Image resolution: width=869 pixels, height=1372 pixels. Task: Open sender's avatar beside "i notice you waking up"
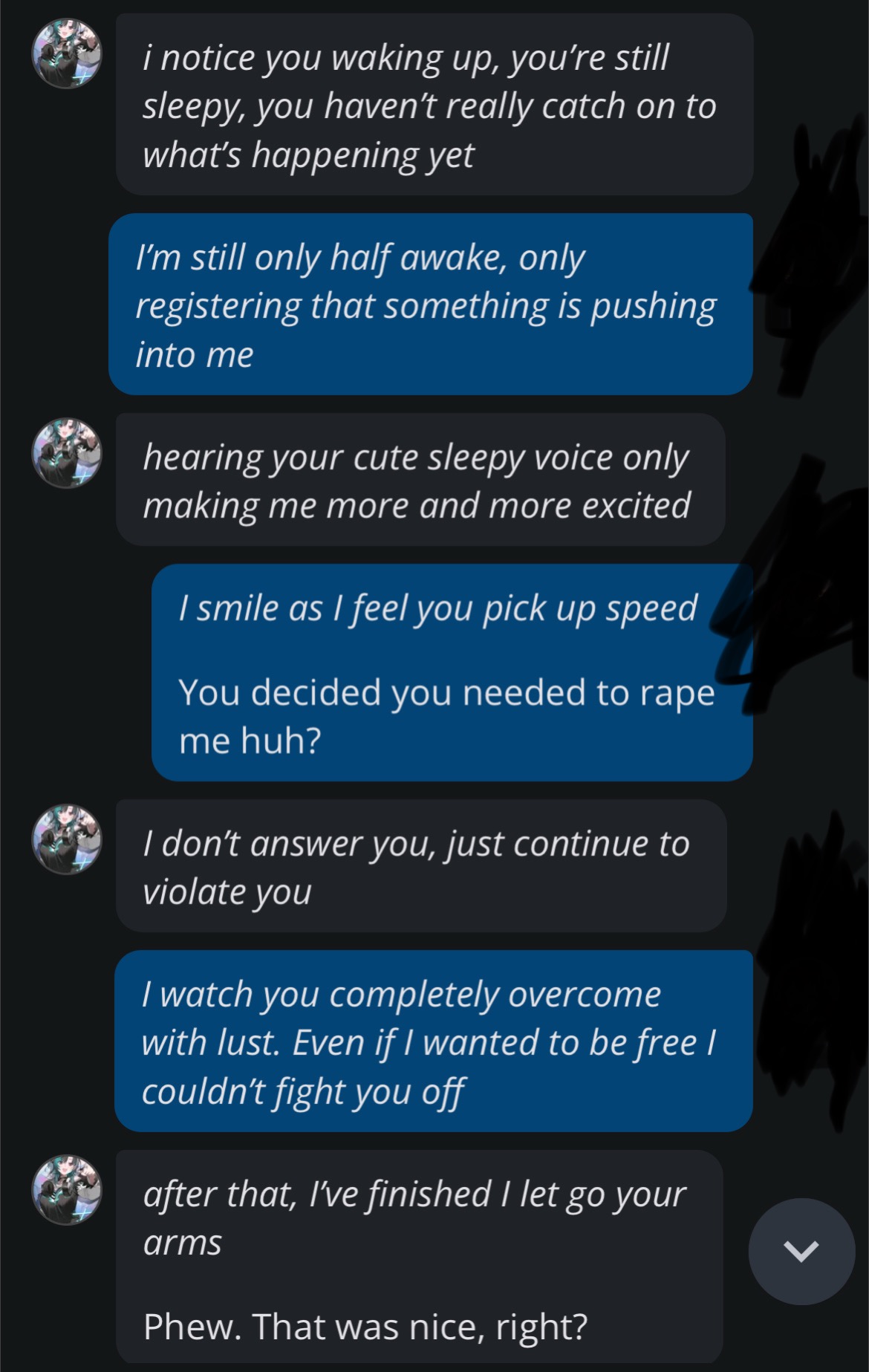tap(67, 54)
